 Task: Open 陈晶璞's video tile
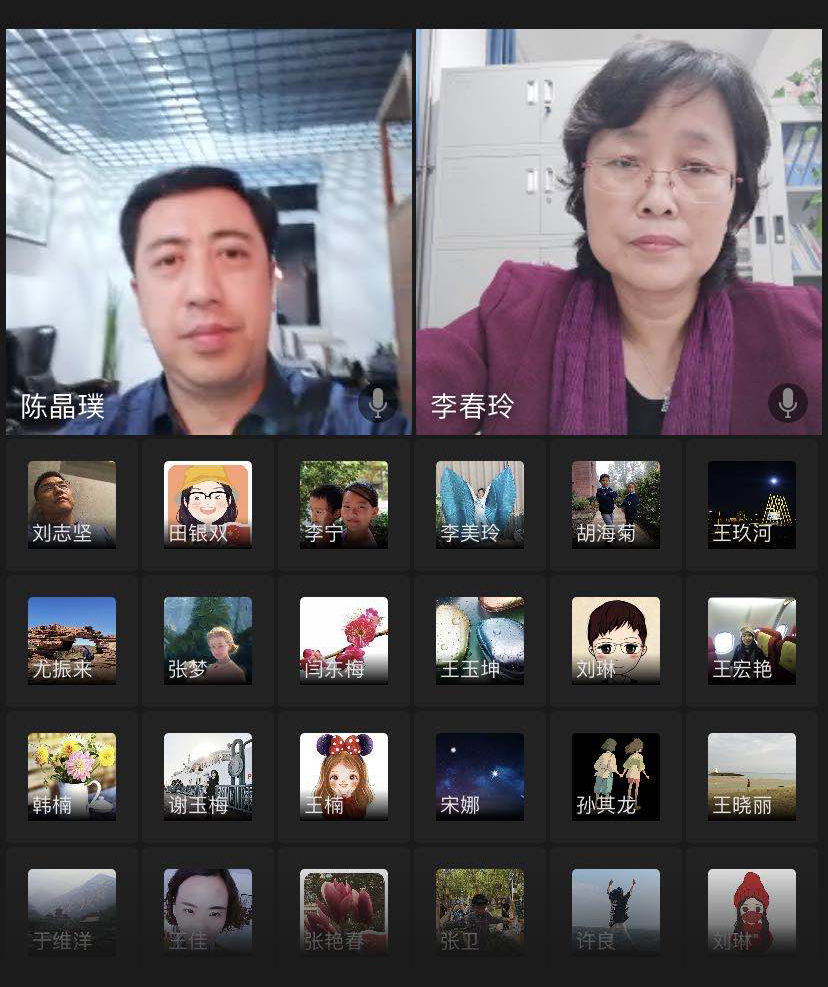click(208, 232)
